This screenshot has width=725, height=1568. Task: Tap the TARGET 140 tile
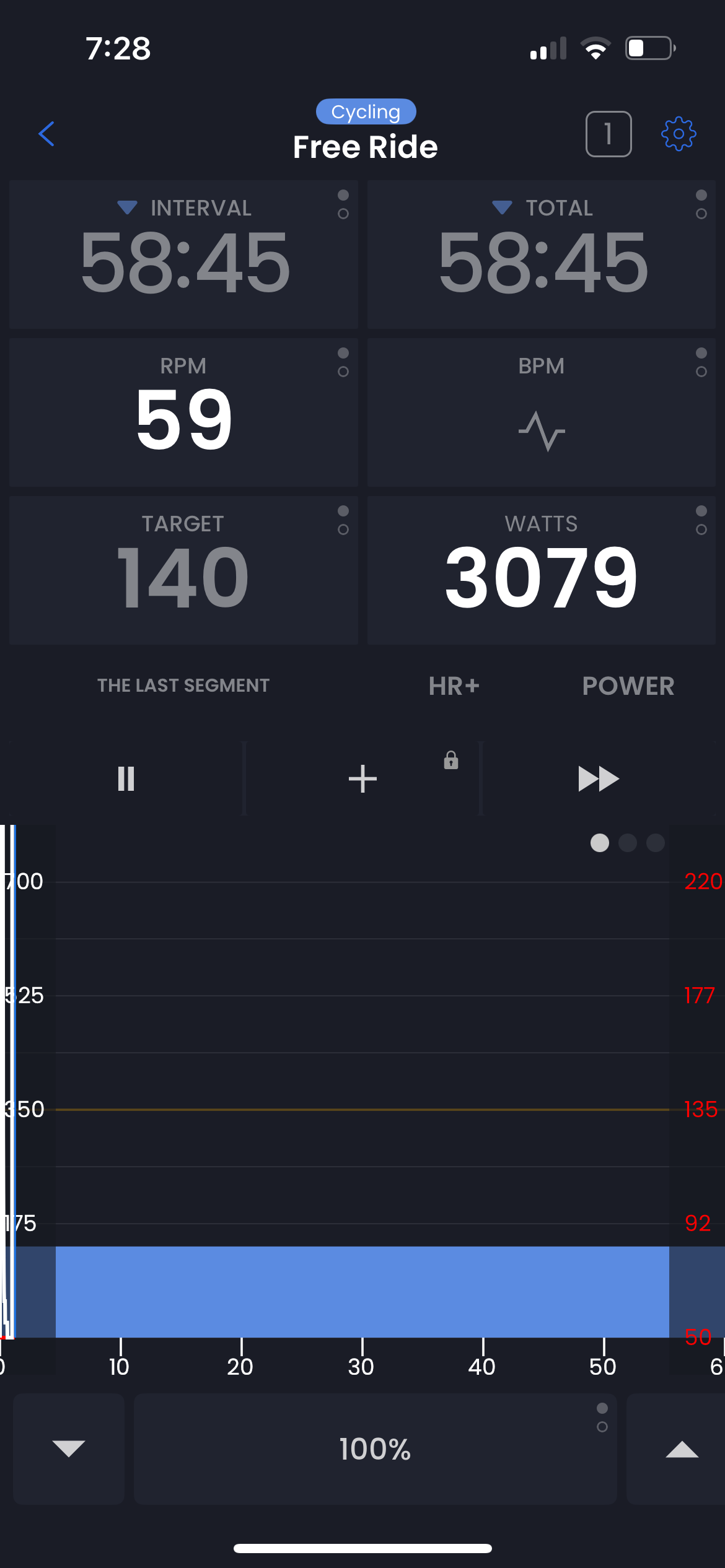tap(183, 570)
